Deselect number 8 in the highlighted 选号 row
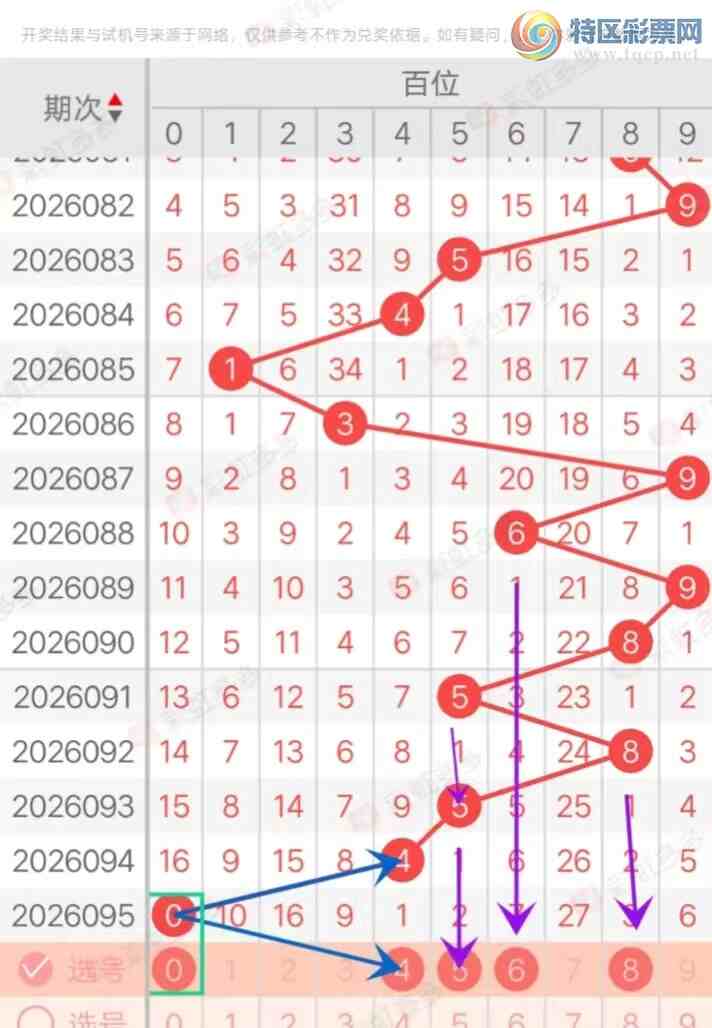This screenshot has height=1028, width=712. point(630,969)
